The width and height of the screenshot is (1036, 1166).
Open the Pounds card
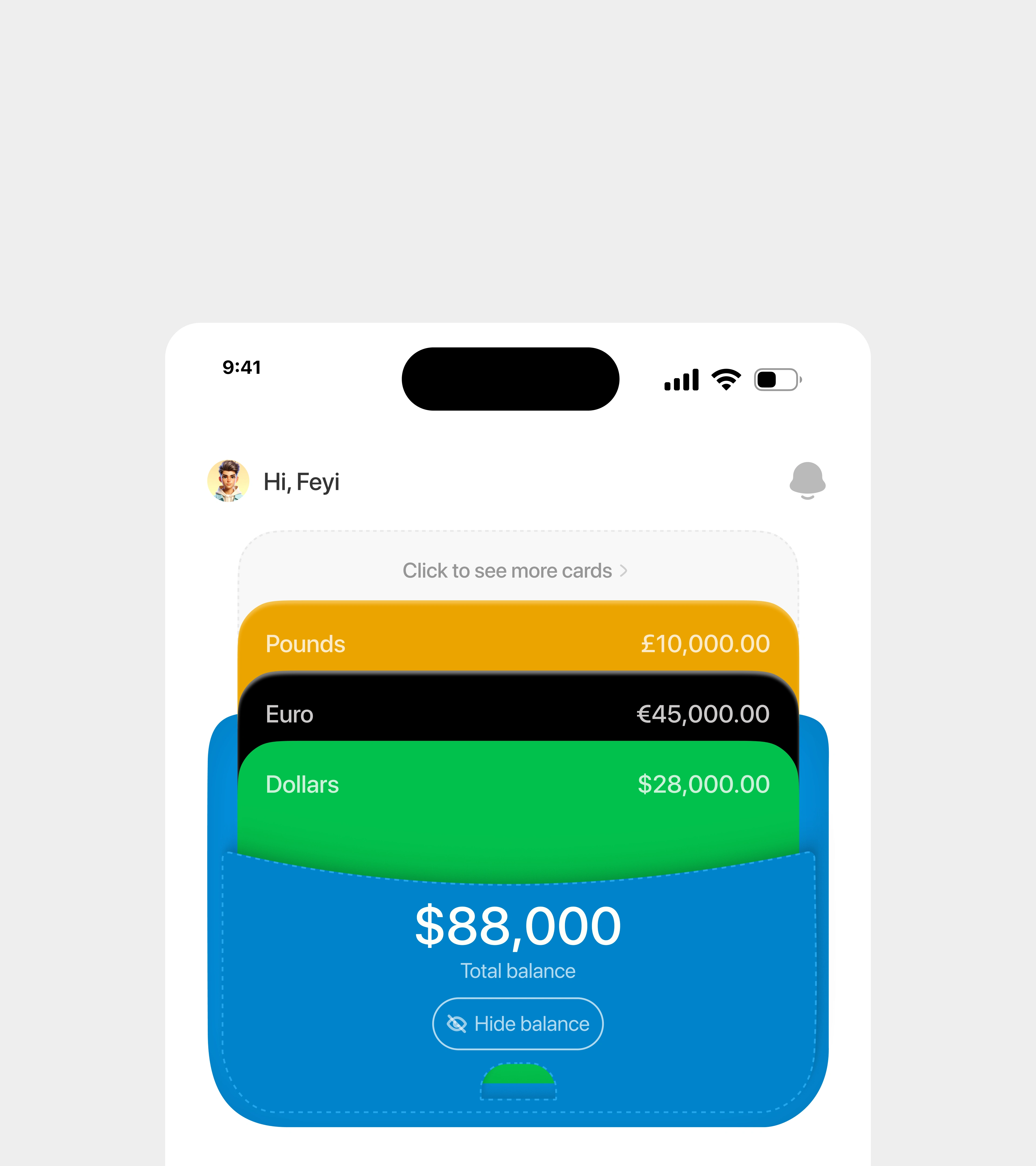click(x=517, y=643)
